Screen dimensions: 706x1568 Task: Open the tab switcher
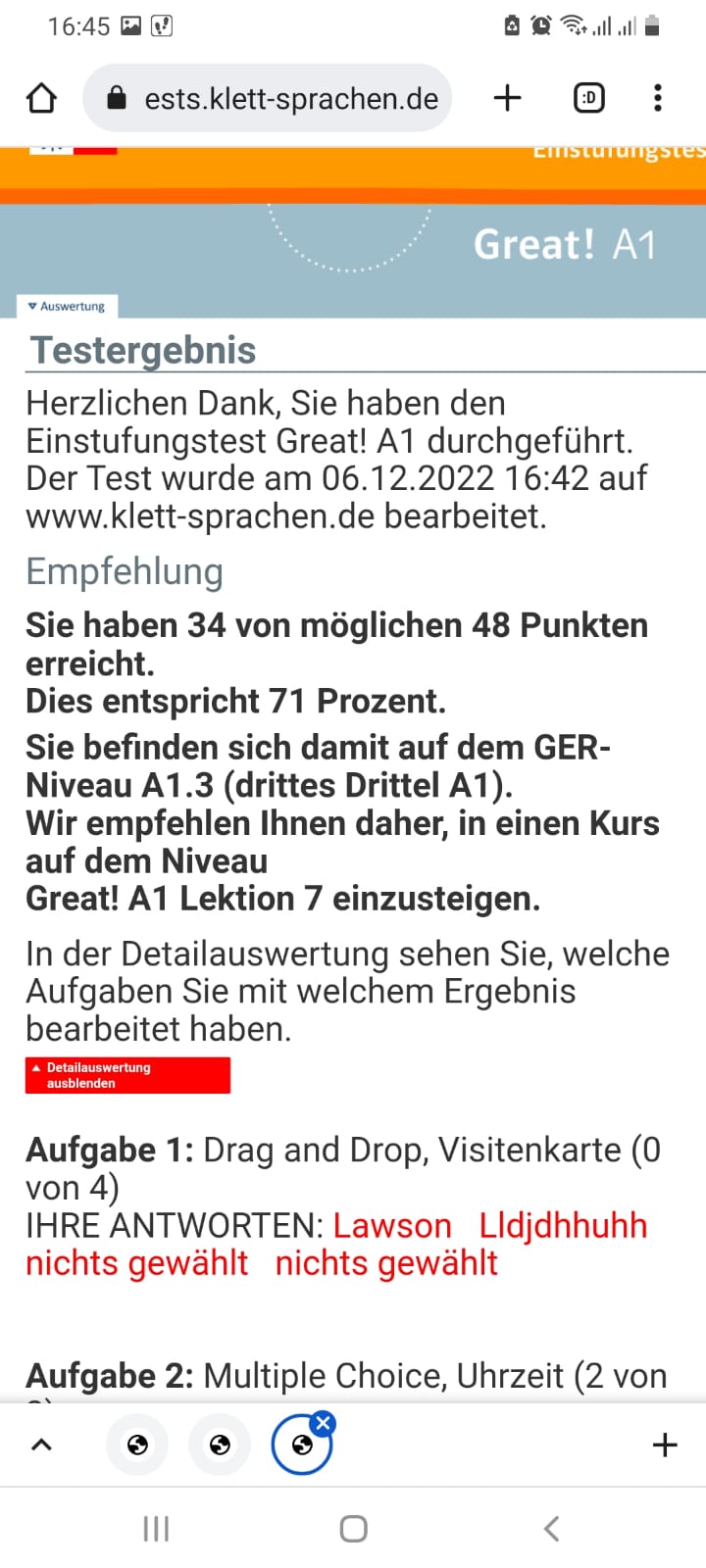coord(588,98)
